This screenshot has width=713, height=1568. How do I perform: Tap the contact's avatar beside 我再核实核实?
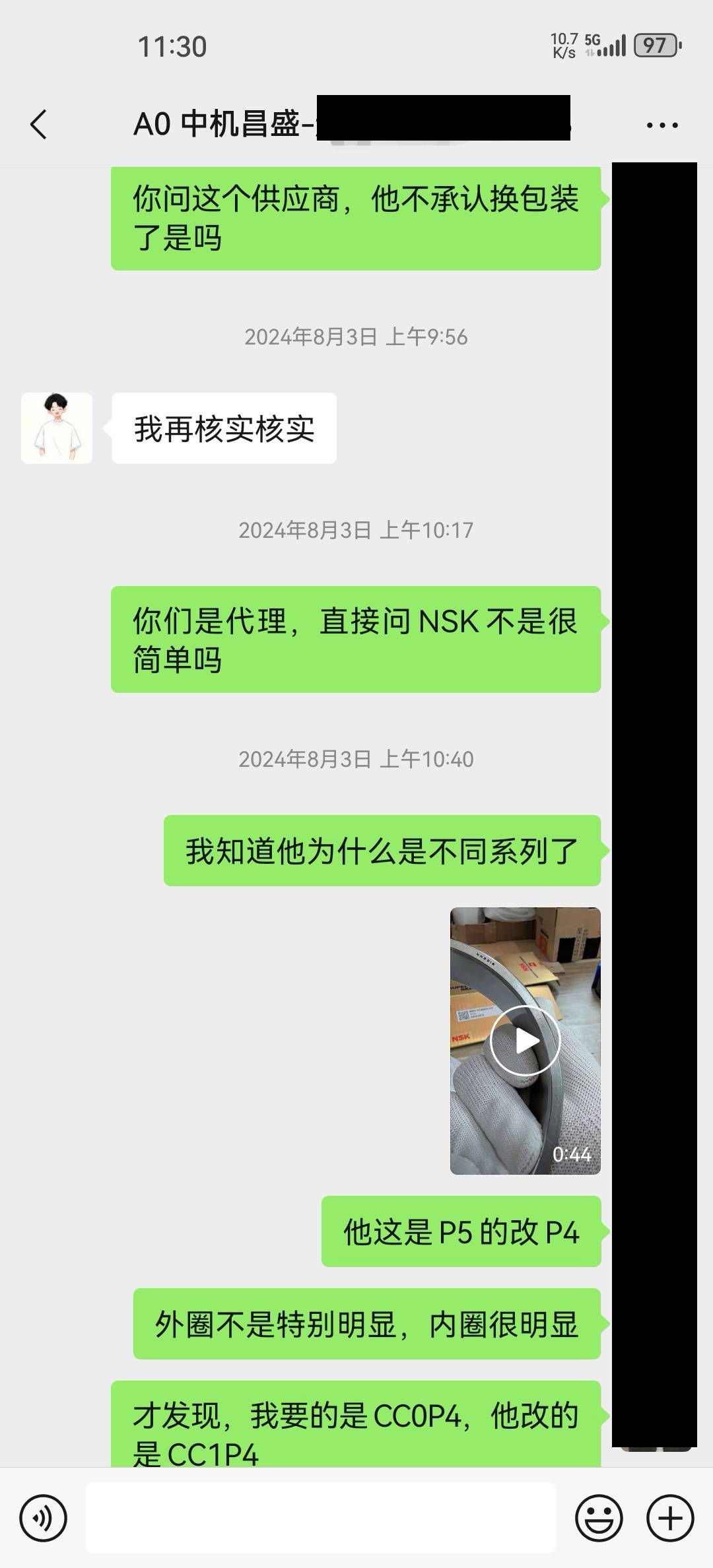tap(57, 428)
